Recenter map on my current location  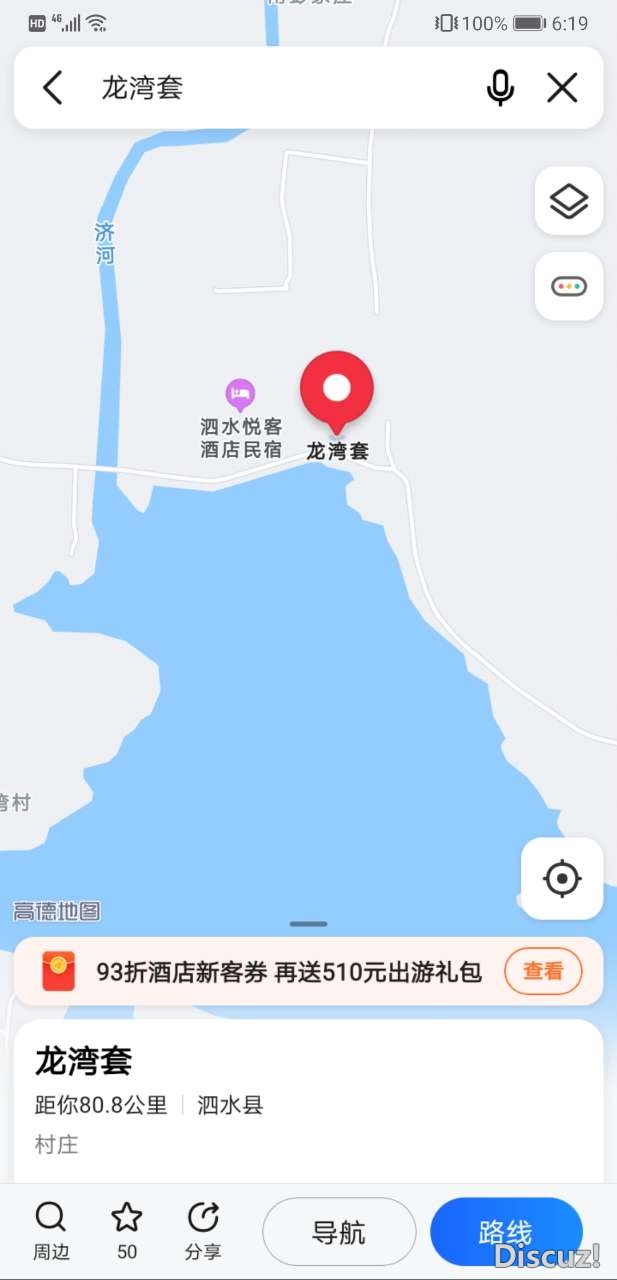tap(562, 879)
